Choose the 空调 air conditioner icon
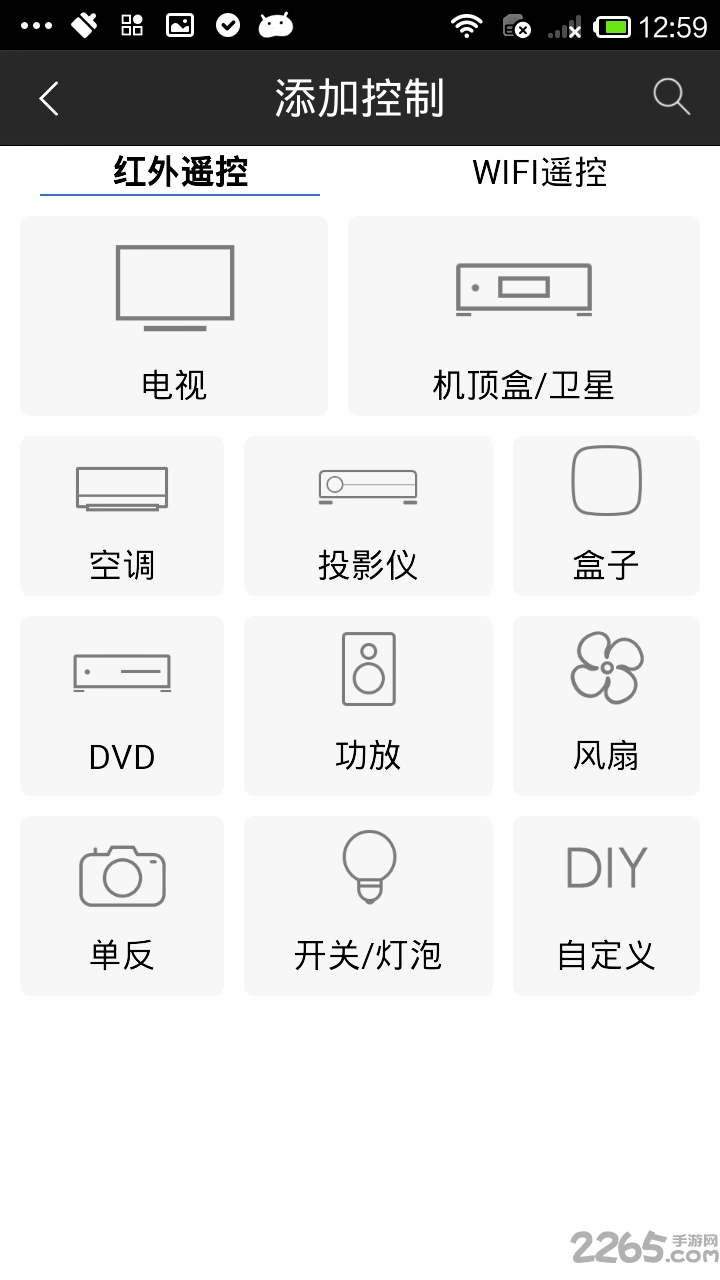Image resolution: width=720 pixels, height=1280 pixels. point(121,487)
